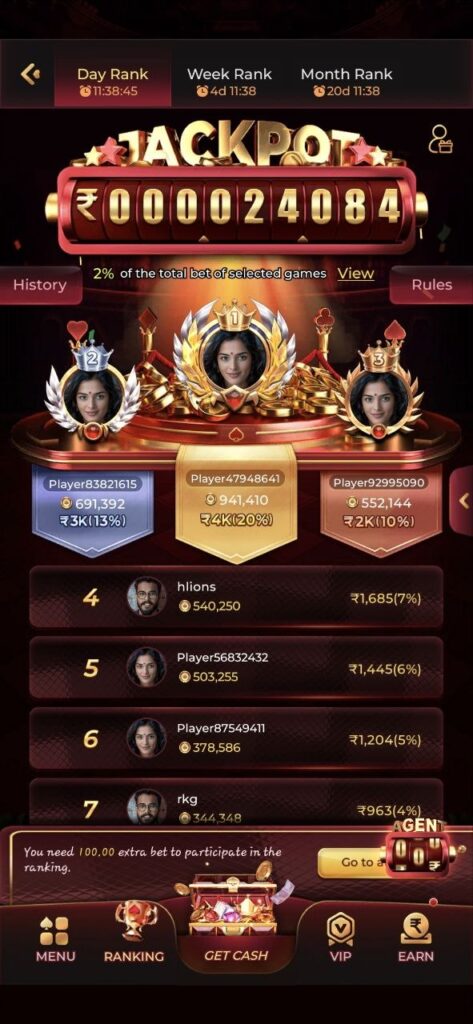
Task: Open the VIP tab
Action: (x=340, y=939)
